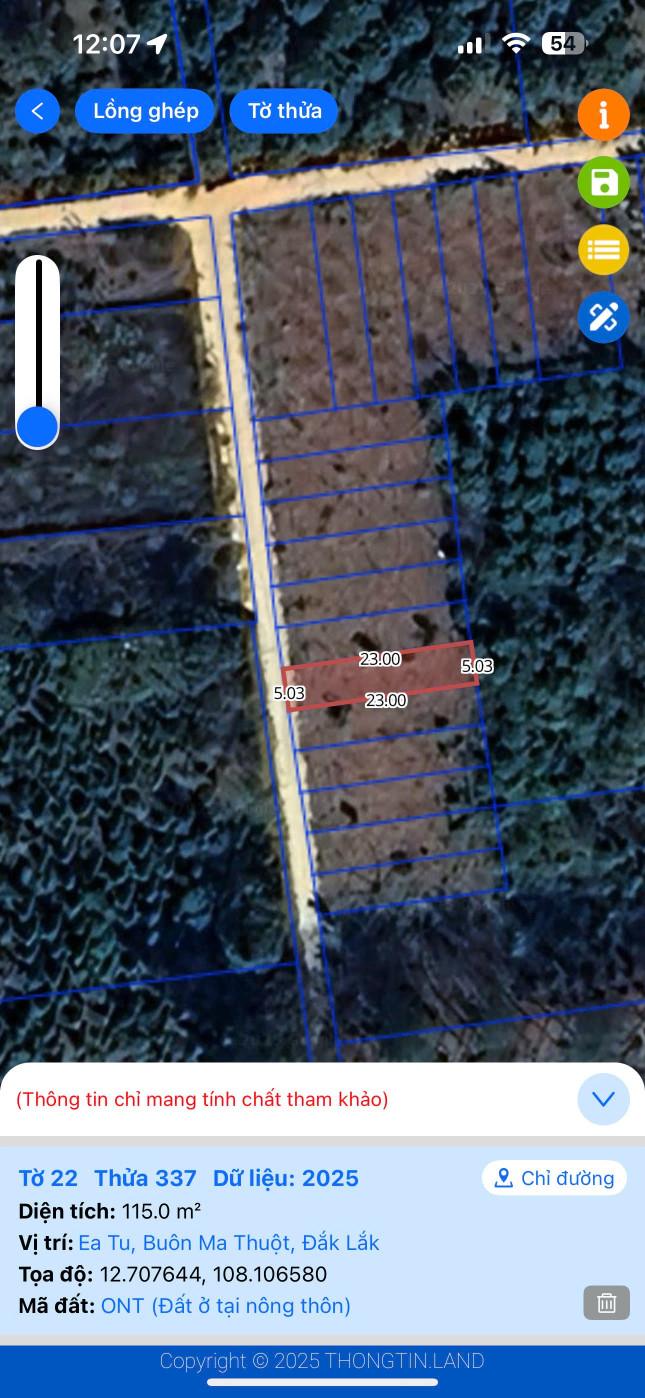645x1398 pixels.
Task: Select the highlighted red parcel on map
Action: pyautogui.click(x=380, y=680)
